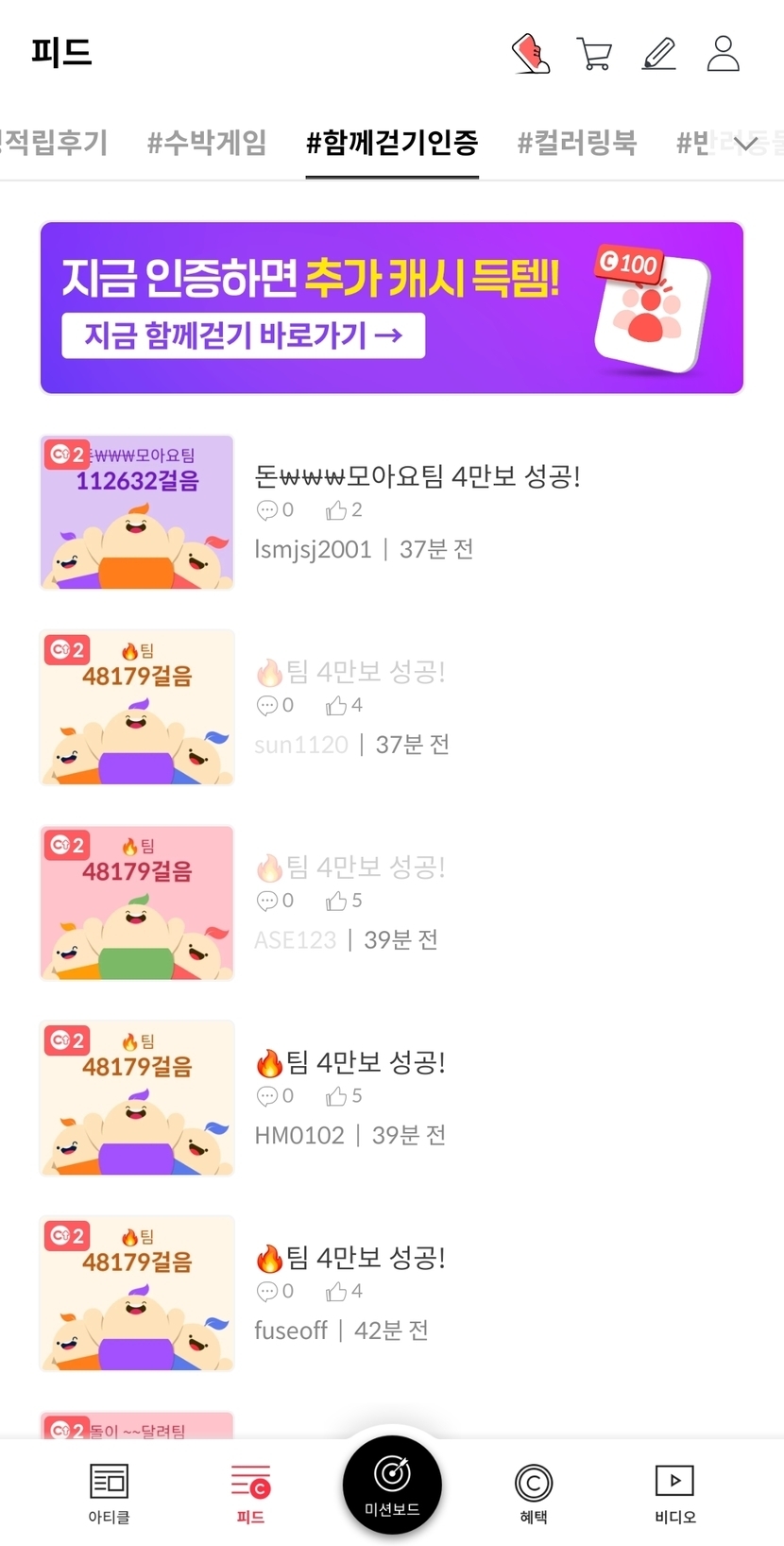Tap 지금 함께걷기 바로가기 banner button
The width and height of the screenshot is (784, 1546).
point(244,335)
